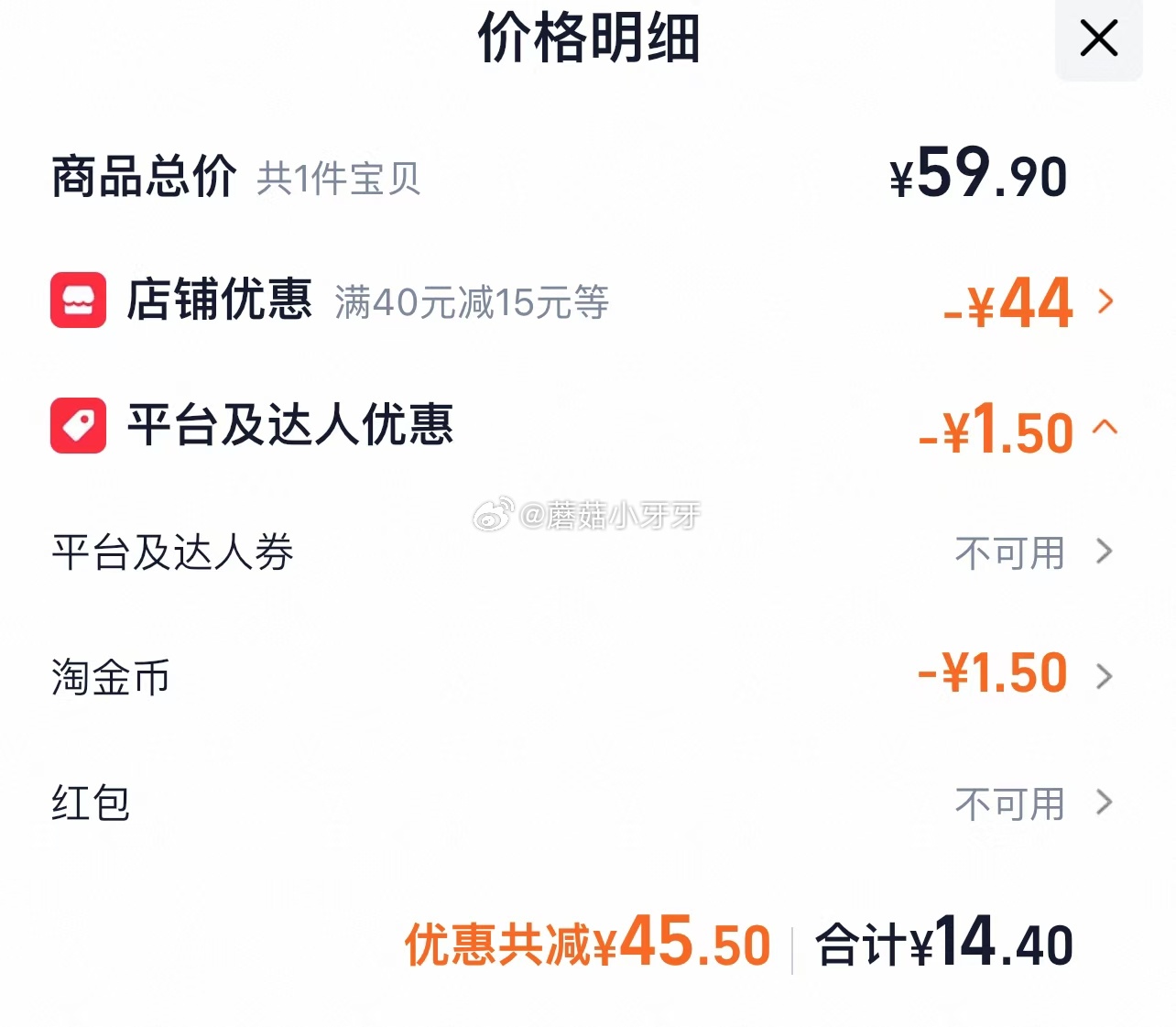Collapse the 平台及达人优惠 section
The image size is (1176, 1027).
pyautogui.click(x=1105, y=427)
